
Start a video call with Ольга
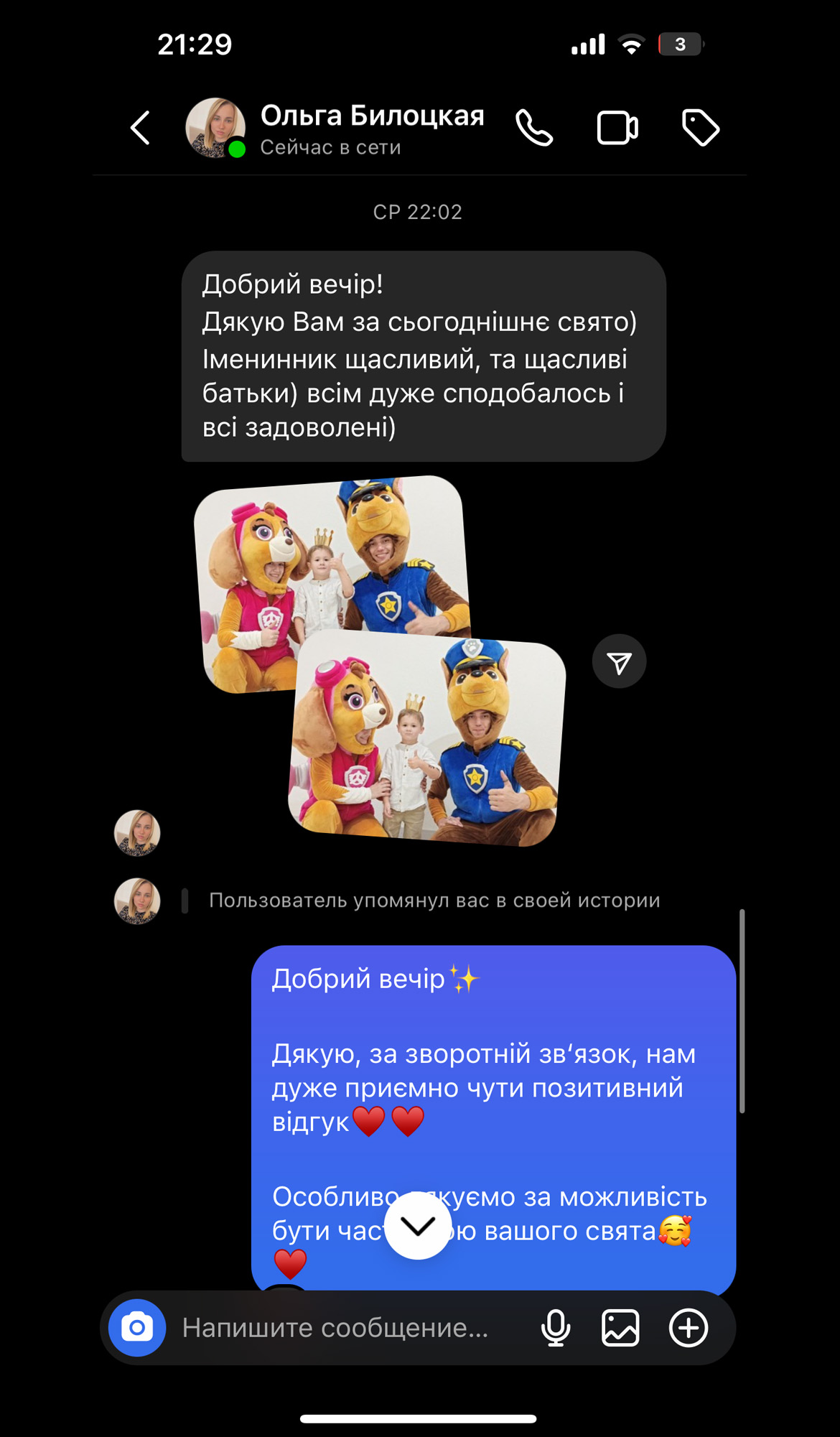[x=617, y=129]
